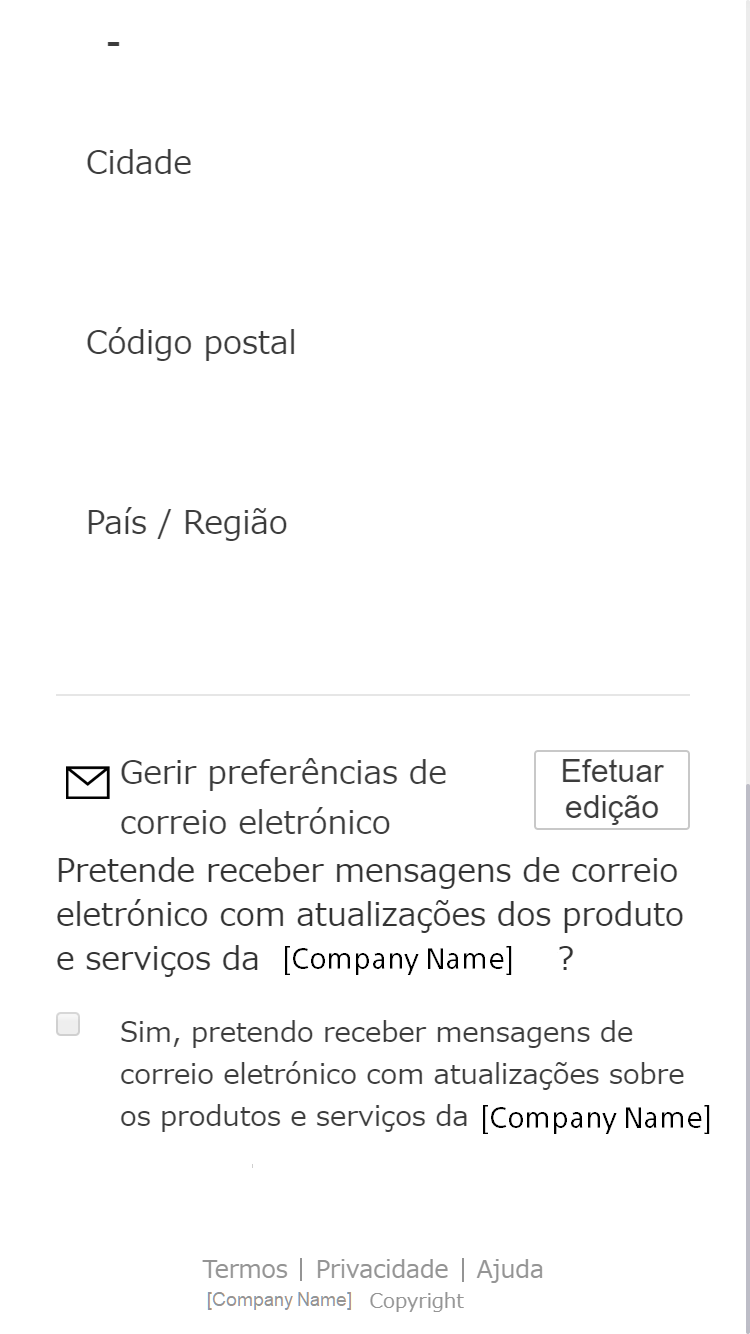Image resolution: width=750 pixels, height=1334 pixels.
Task: Open the Termos link
Action: tap(244, 1269)
